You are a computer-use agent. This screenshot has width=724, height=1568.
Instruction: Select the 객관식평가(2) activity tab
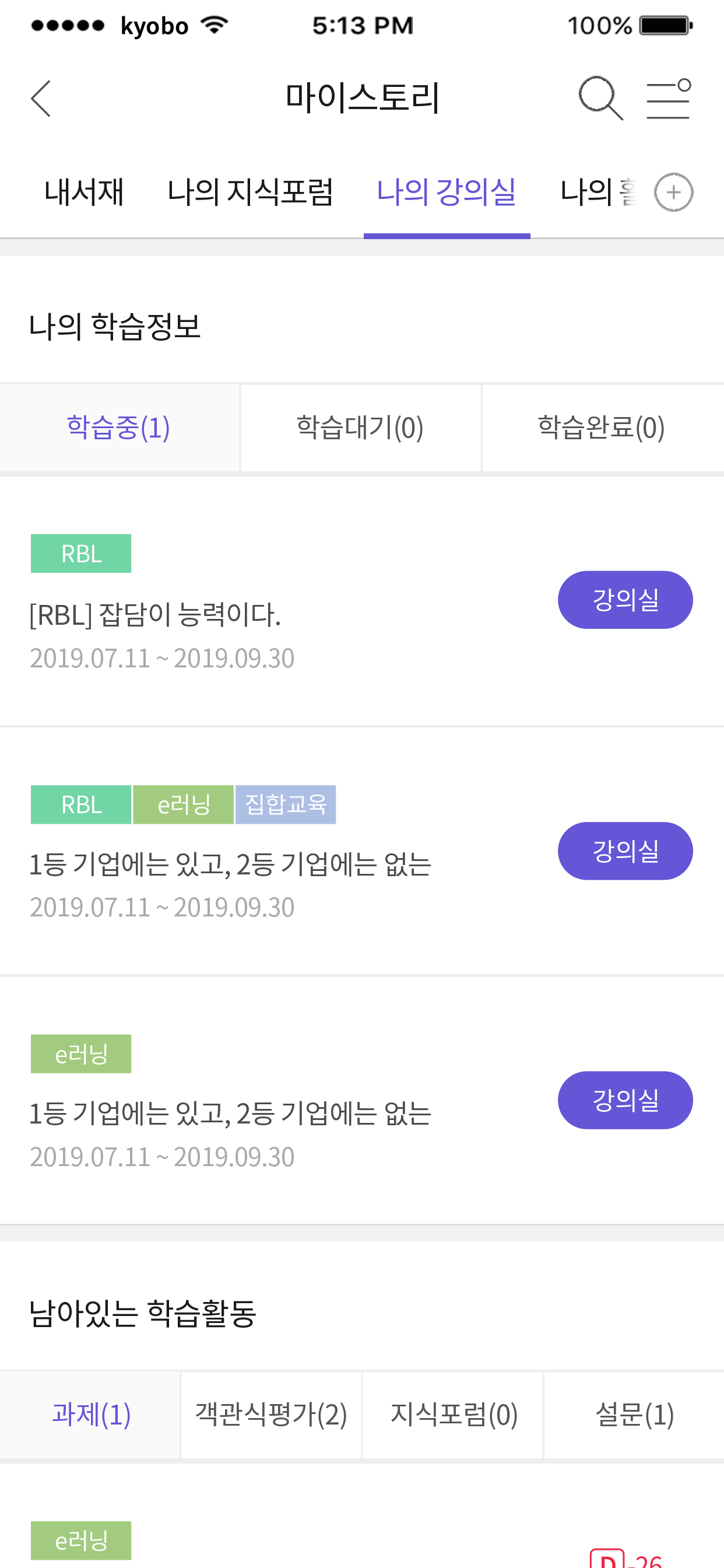[x=271, y=1414]
